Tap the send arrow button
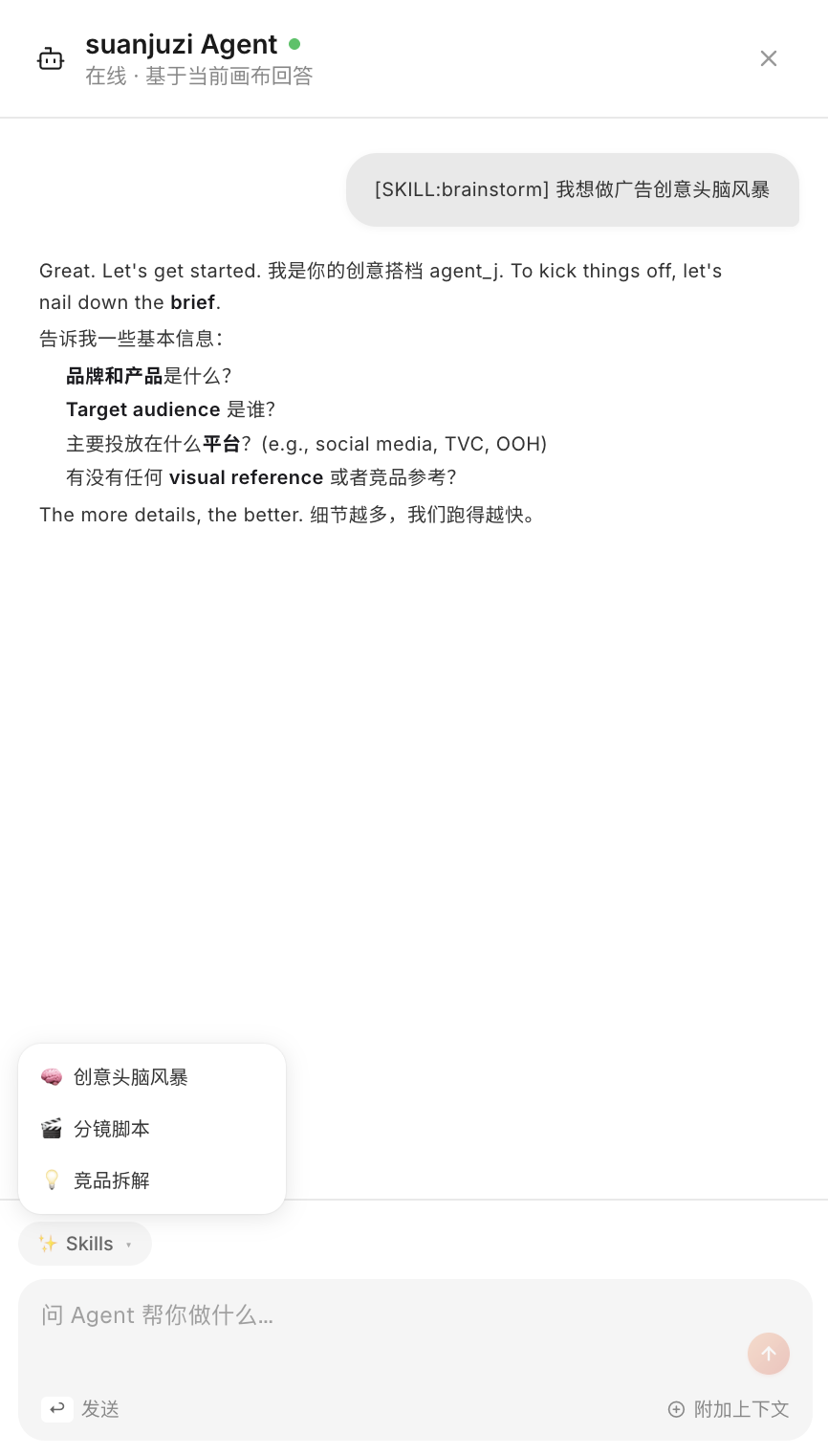The height and width of the screenshot is (1456, 828). click(769, 1354)
